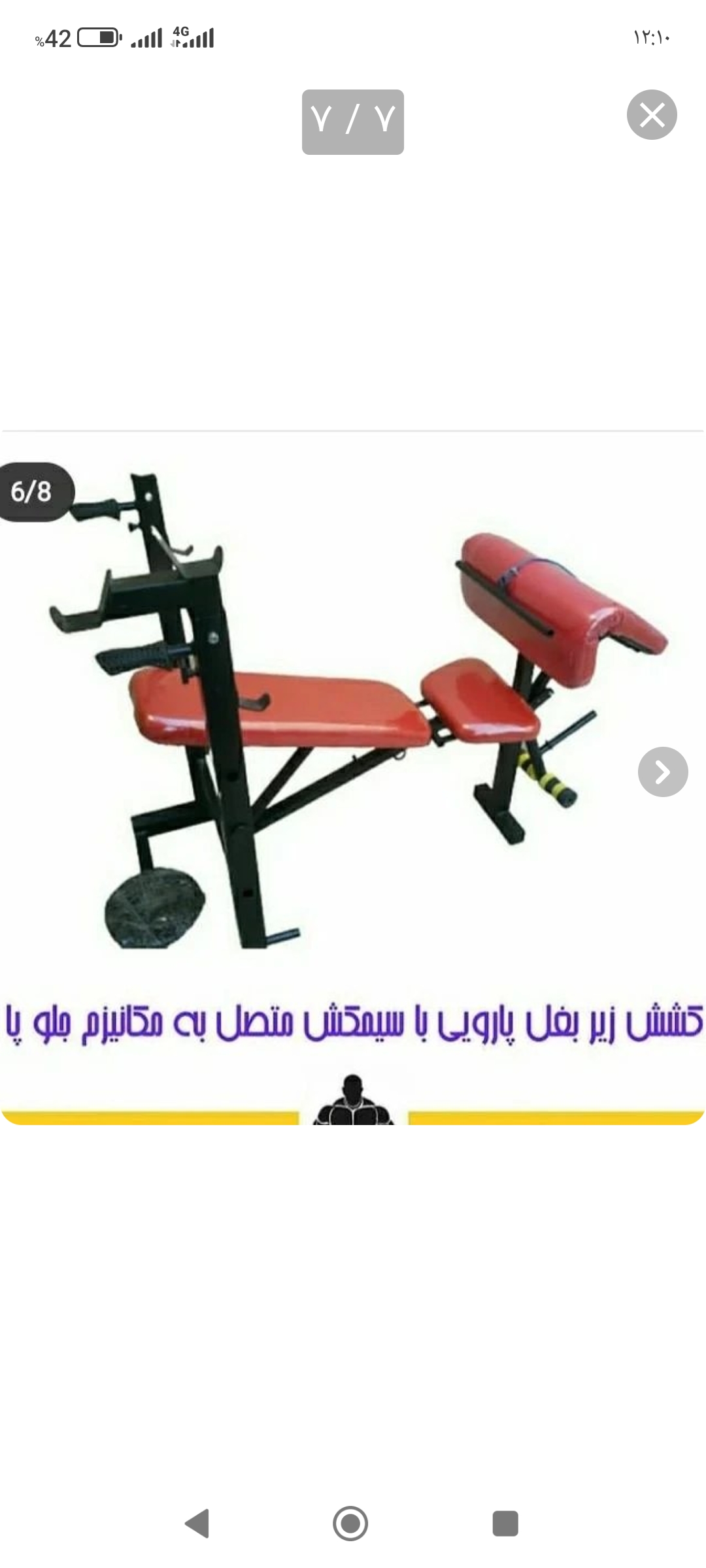This screenshot has width=706, height=1568.
Task: Open the recent apps overview
Action: (x=505, y=1524)
